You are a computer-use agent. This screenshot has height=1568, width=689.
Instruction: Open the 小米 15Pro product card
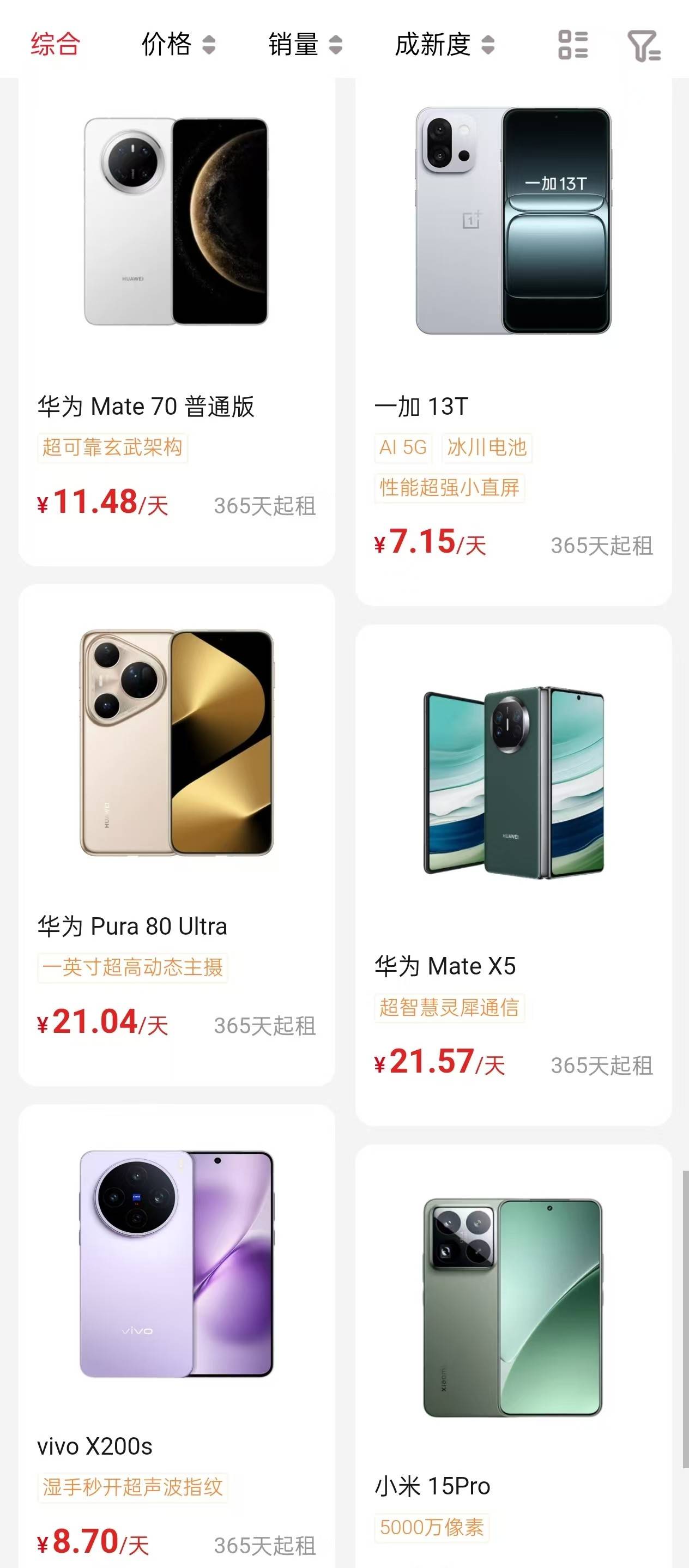click(513, 1358)
